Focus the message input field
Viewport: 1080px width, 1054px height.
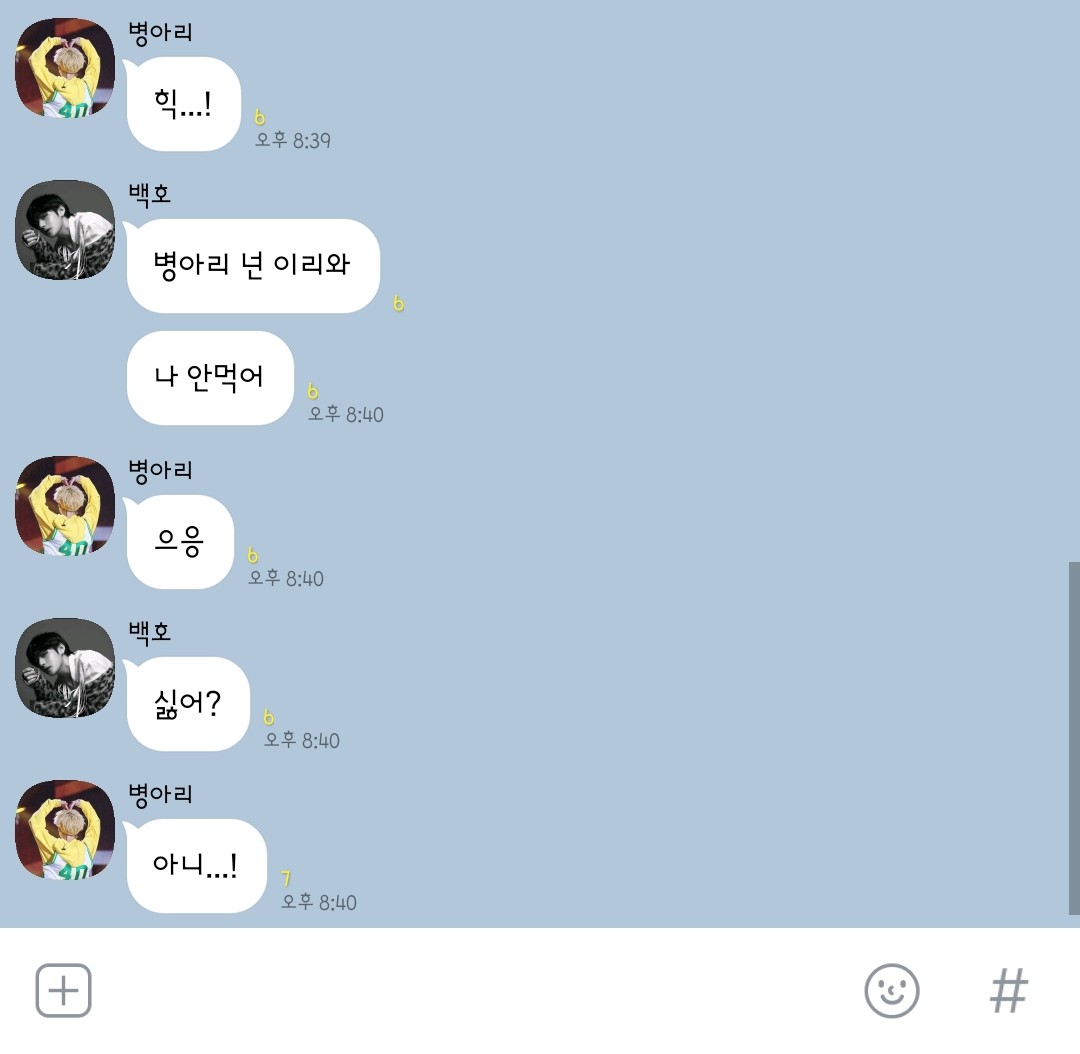(470, 991)
